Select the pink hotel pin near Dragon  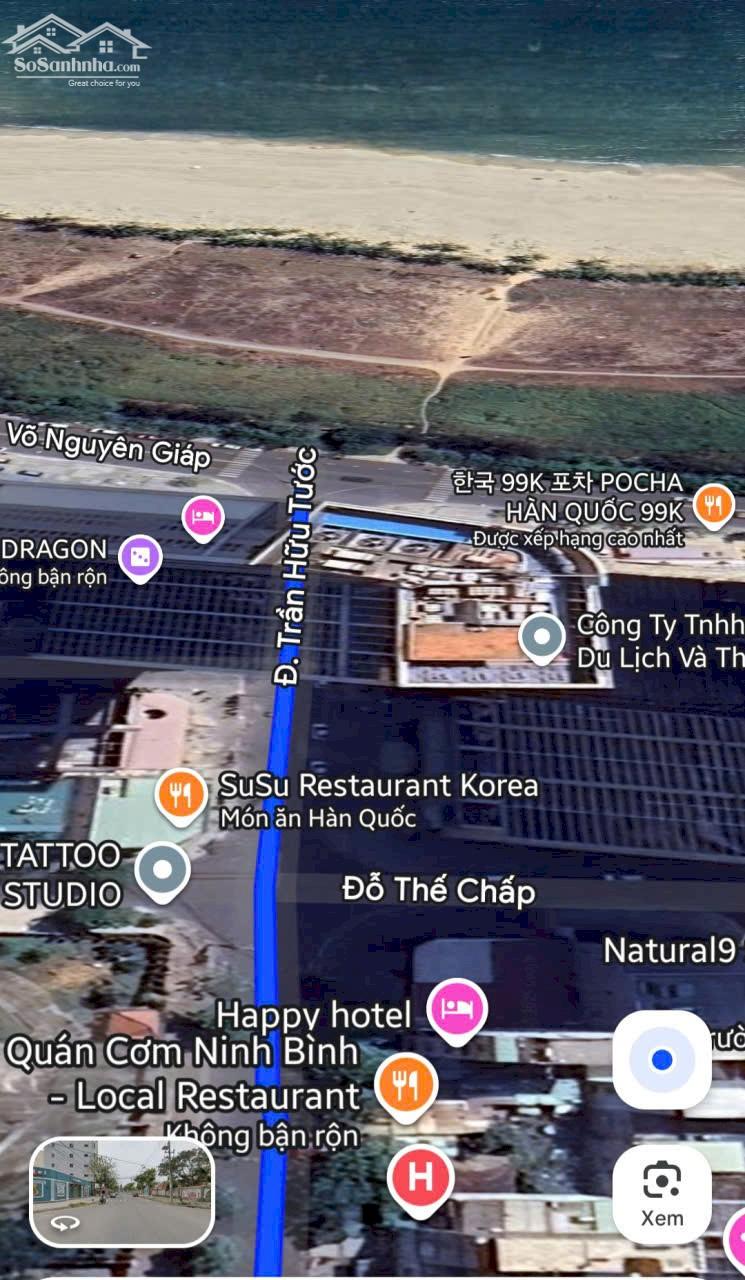[x=203, y=517]
